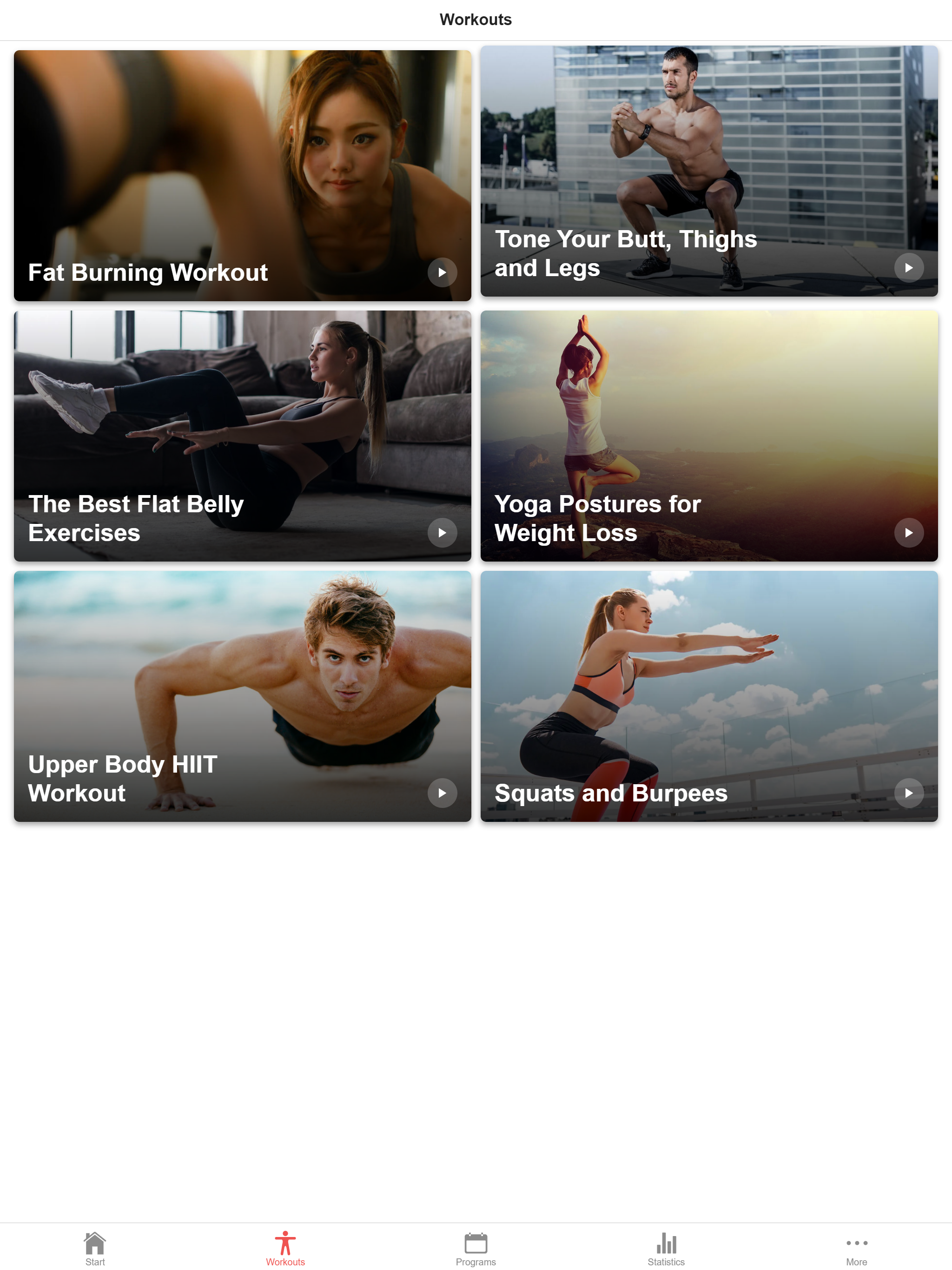The width and height of the screenshot is (952, 1270).
Task: Play the Fat Burning Workout
Action: click(442, 272)
